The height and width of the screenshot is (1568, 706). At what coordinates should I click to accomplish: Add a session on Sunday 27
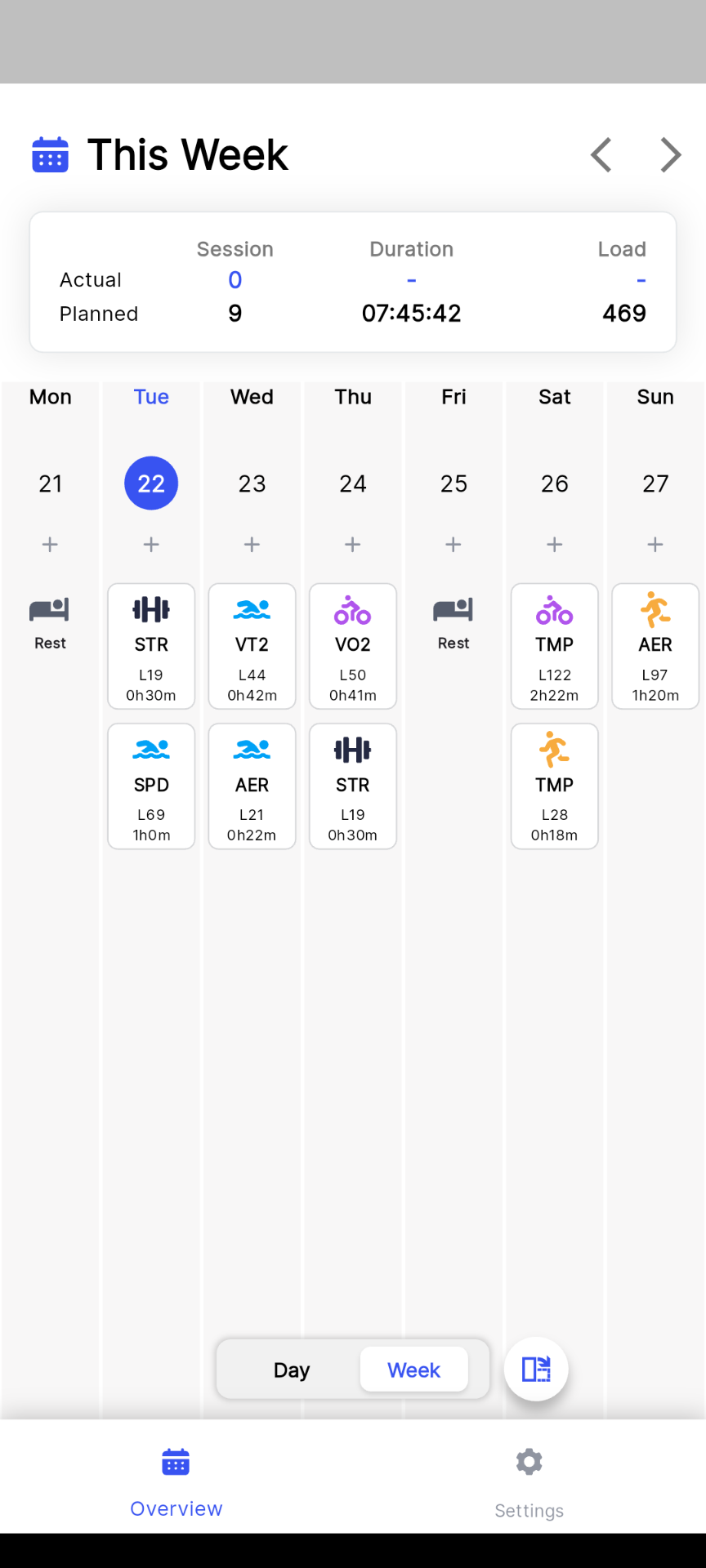(x=655, y=545)
